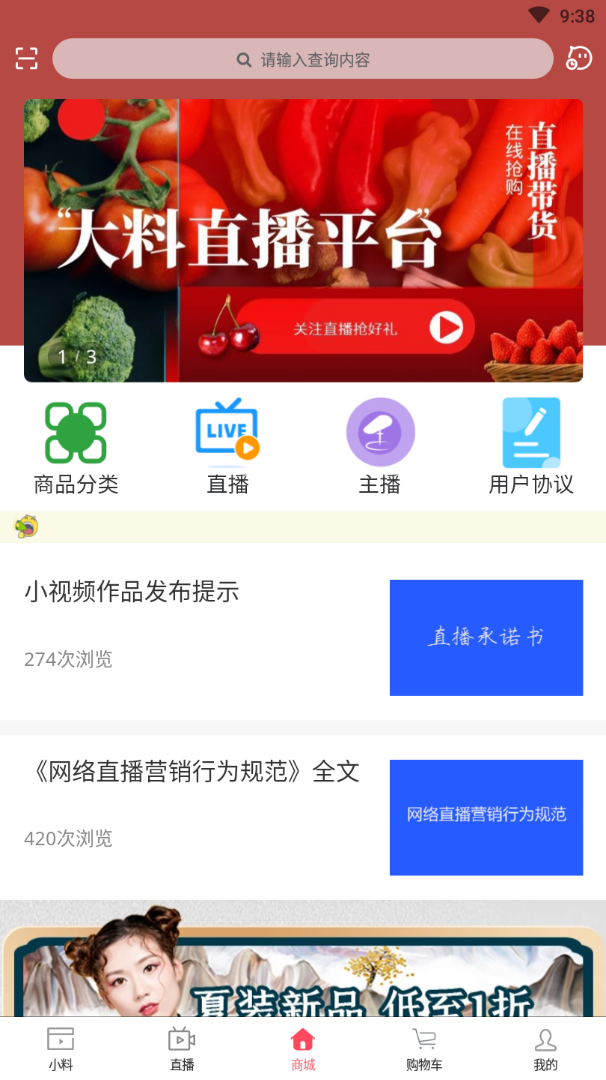Go to the 直播 shortcut with LIVE icon

pos(227,447)
